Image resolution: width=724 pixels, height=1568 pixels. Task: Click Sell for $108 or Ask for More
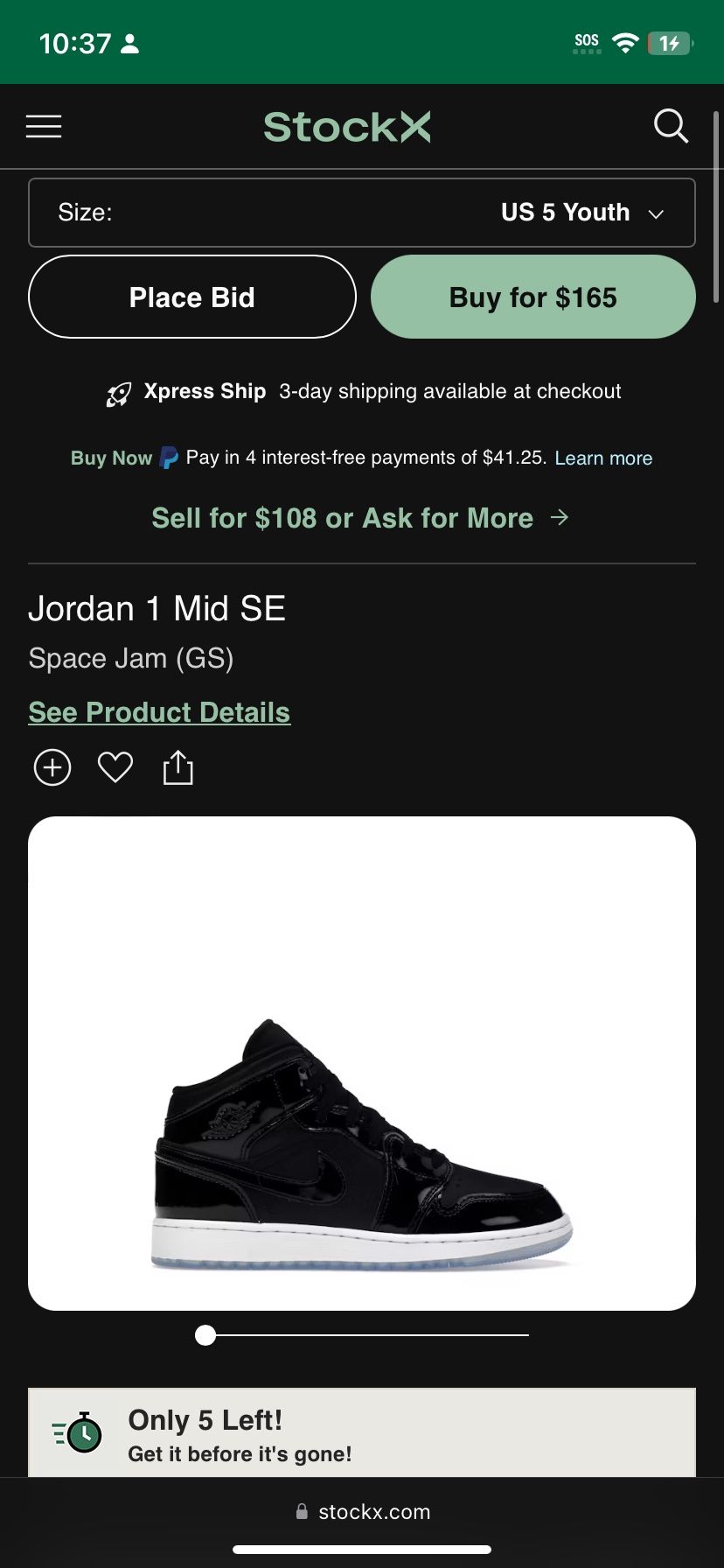[x=342, y=517]
